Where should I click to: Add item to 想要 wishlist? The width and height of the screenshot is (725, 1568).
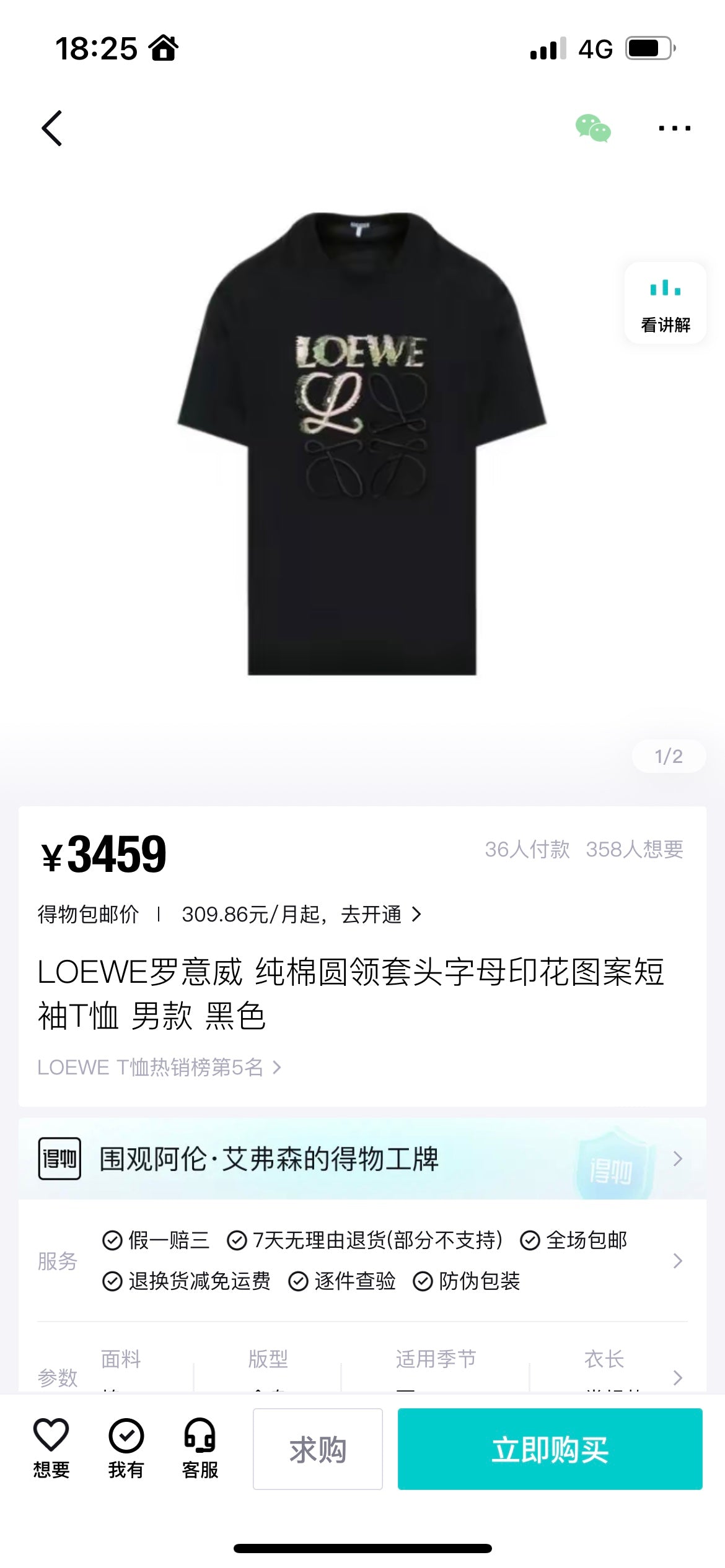pyautogui.click(x=51, y=1449)
